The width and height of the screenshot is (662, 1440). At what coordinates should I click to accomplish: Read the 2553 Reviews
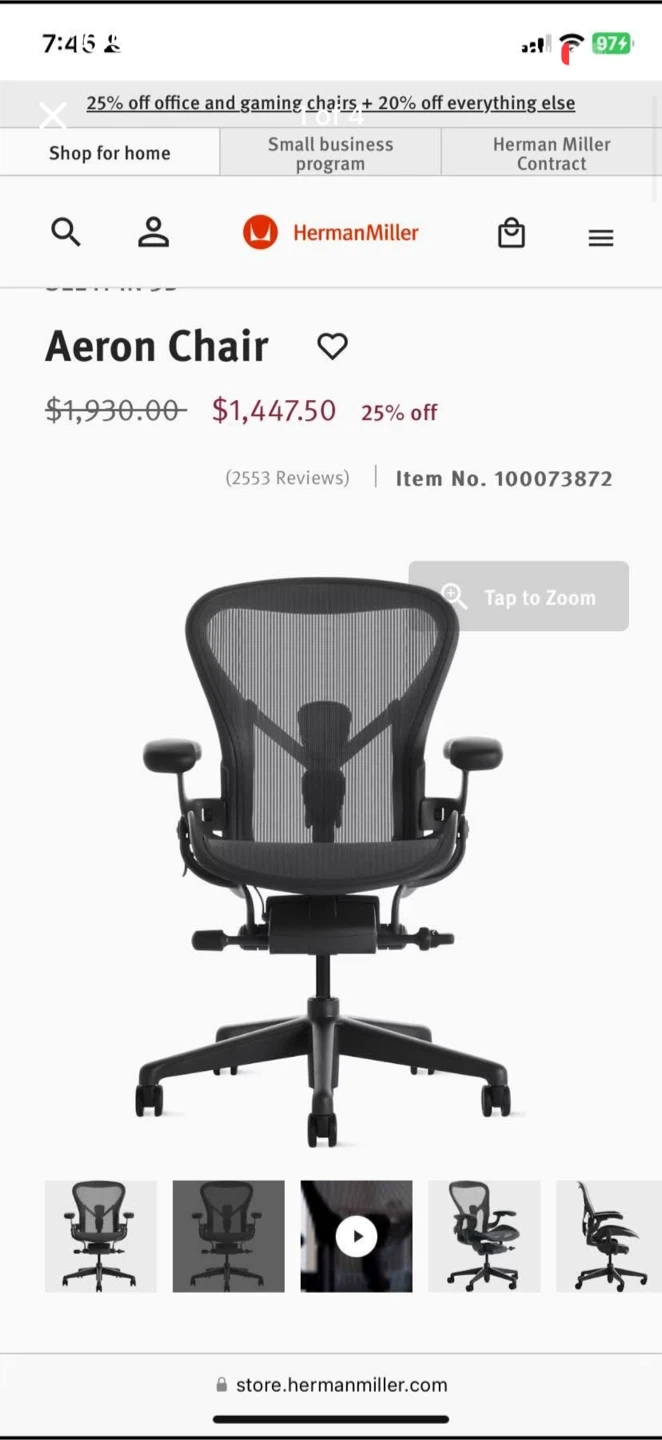(287, 478)
